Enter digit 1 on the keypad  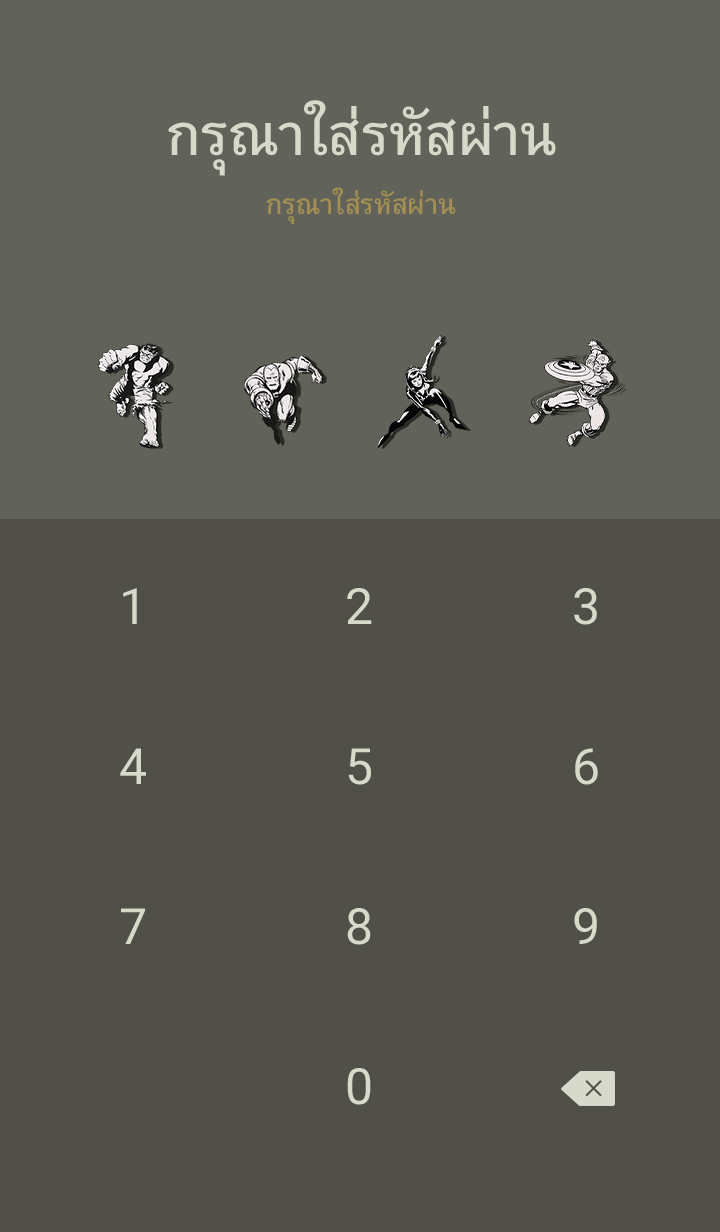pyautogui.click(x=133, y=607)
